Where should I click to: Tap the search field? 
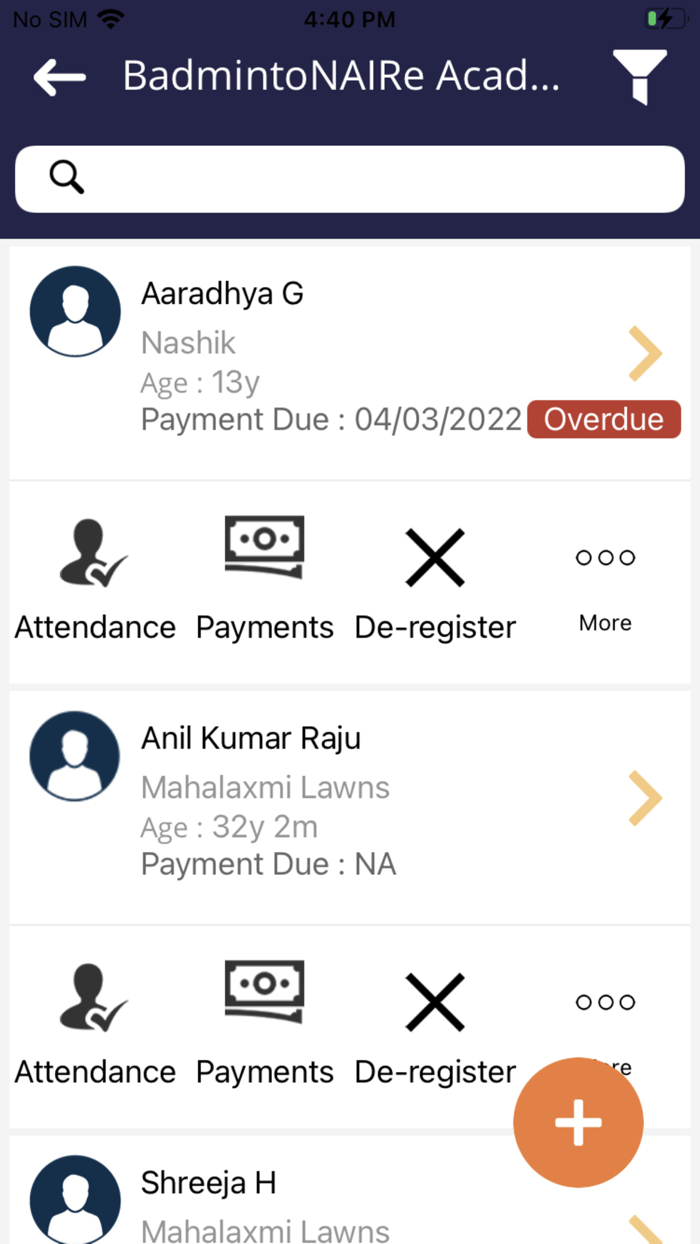(350, 179)
